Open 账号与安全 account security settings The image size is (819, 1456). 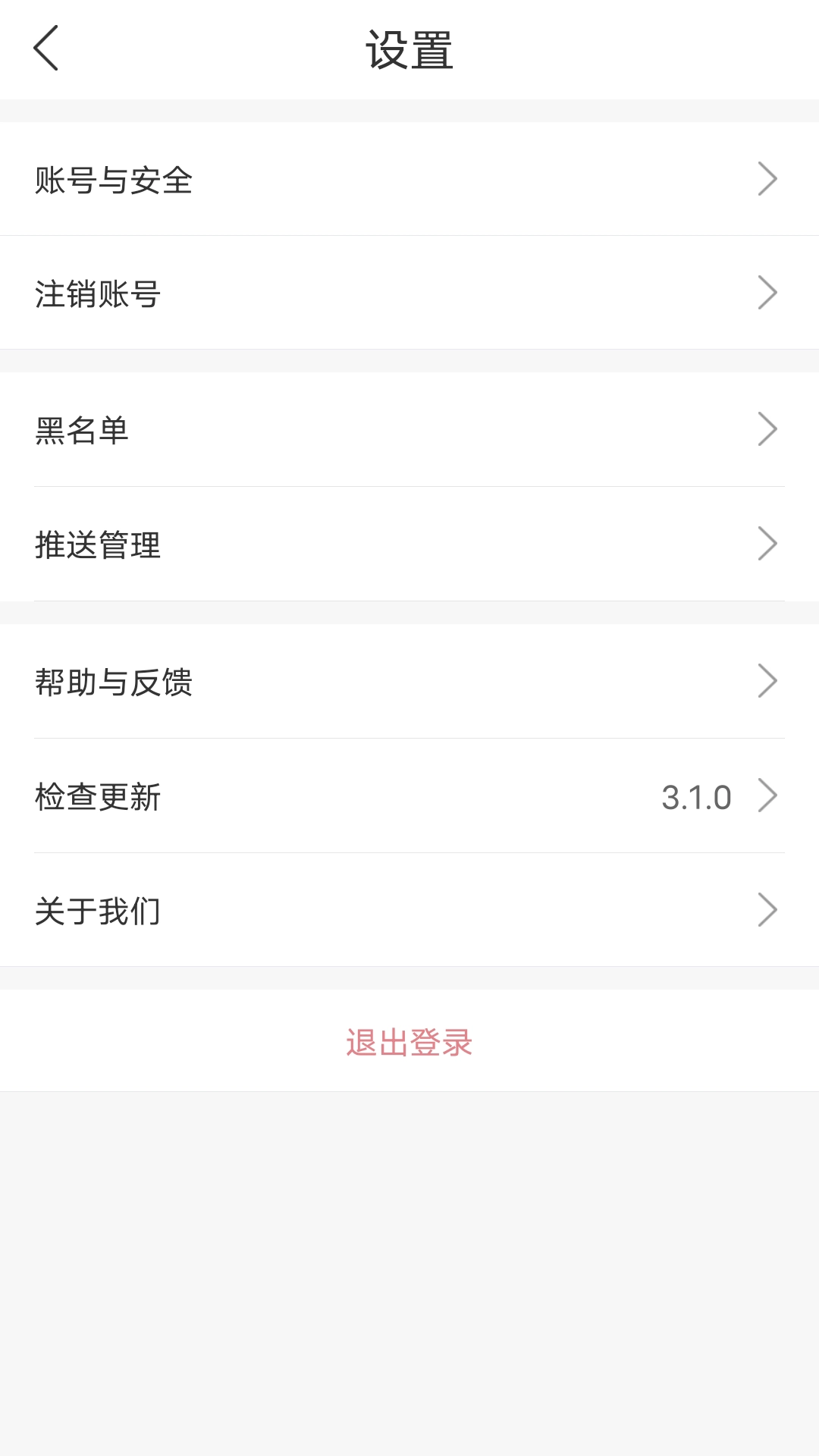[x=409, y=178]
